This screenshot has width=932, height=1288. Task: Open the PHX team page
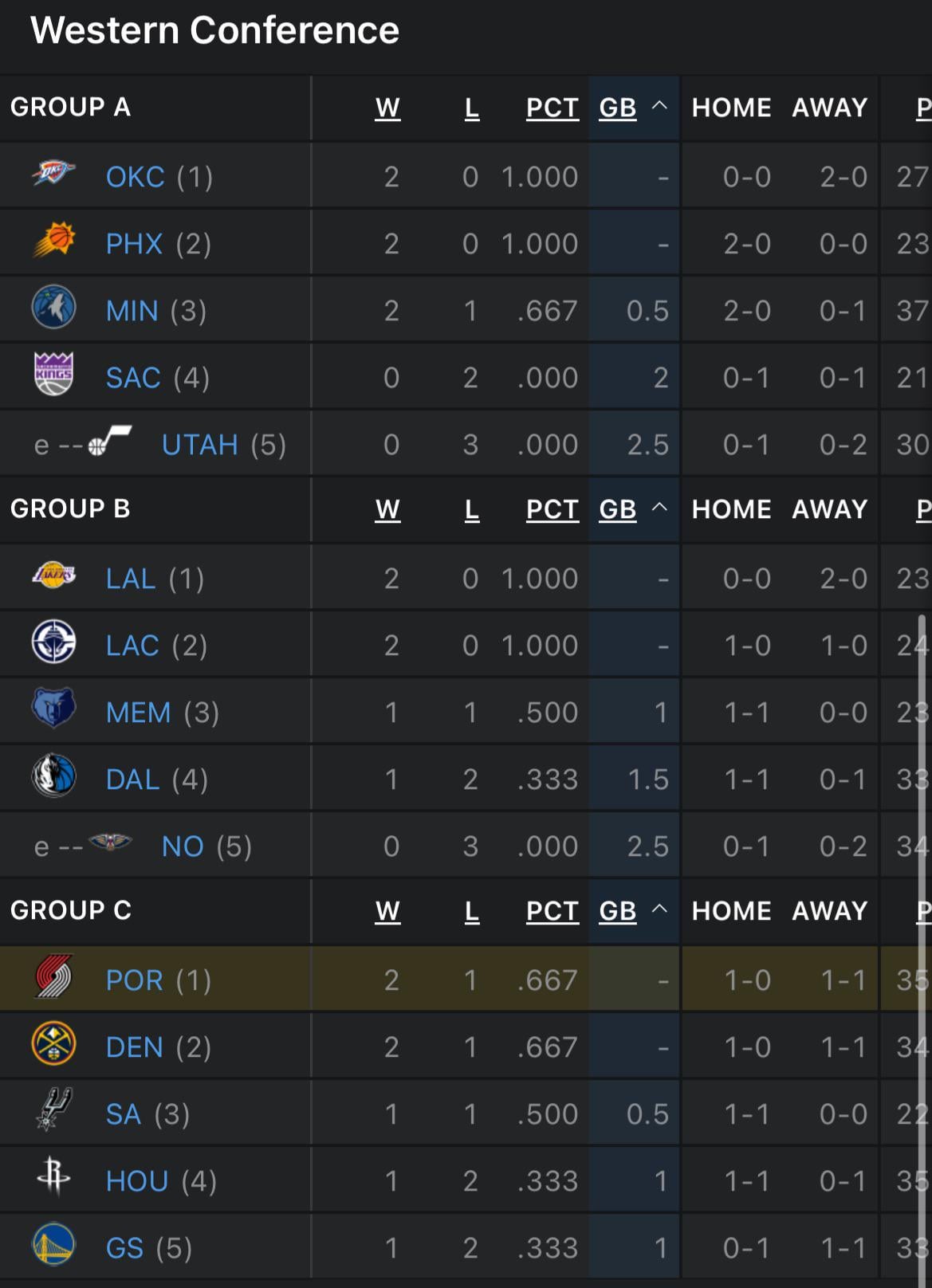pos(134,244)
